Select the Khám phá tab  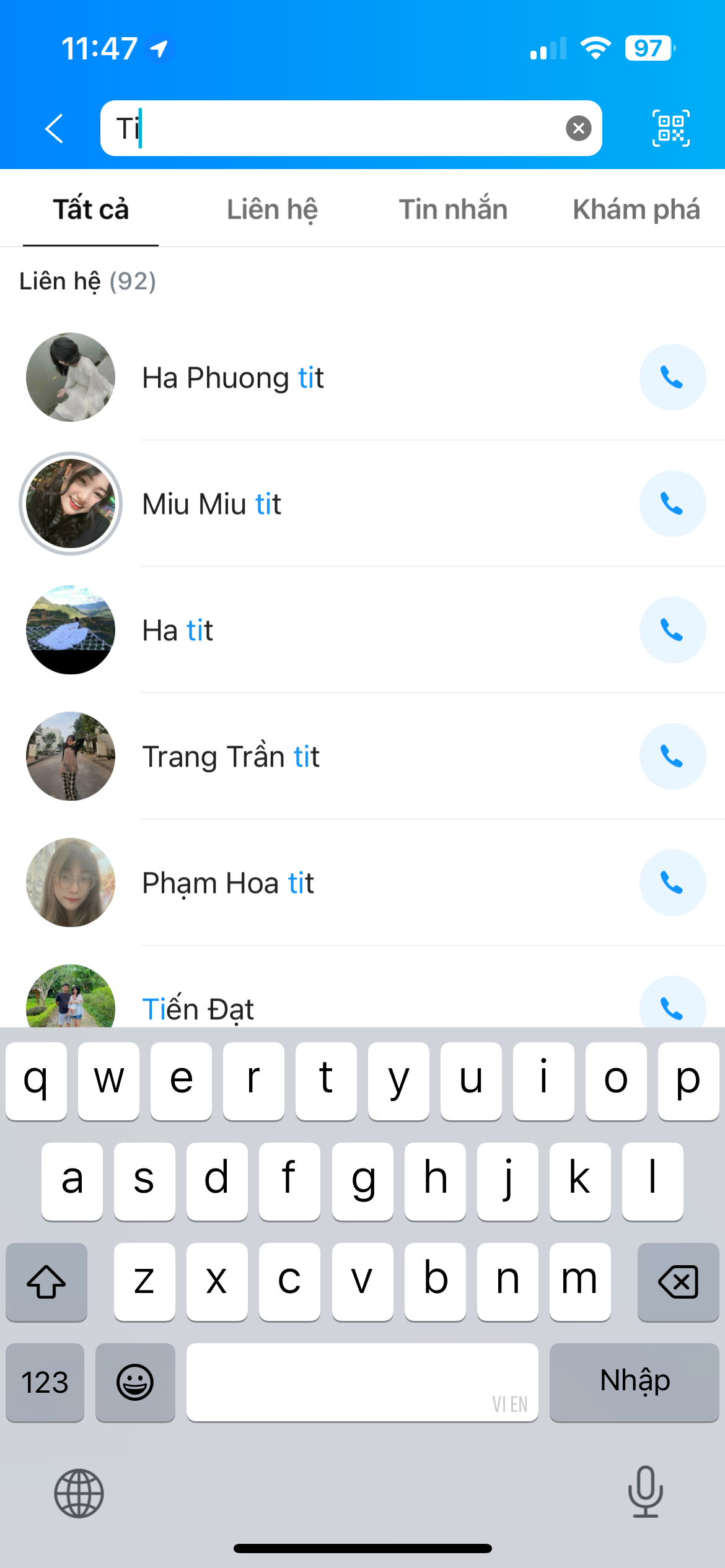pos(636,209)
